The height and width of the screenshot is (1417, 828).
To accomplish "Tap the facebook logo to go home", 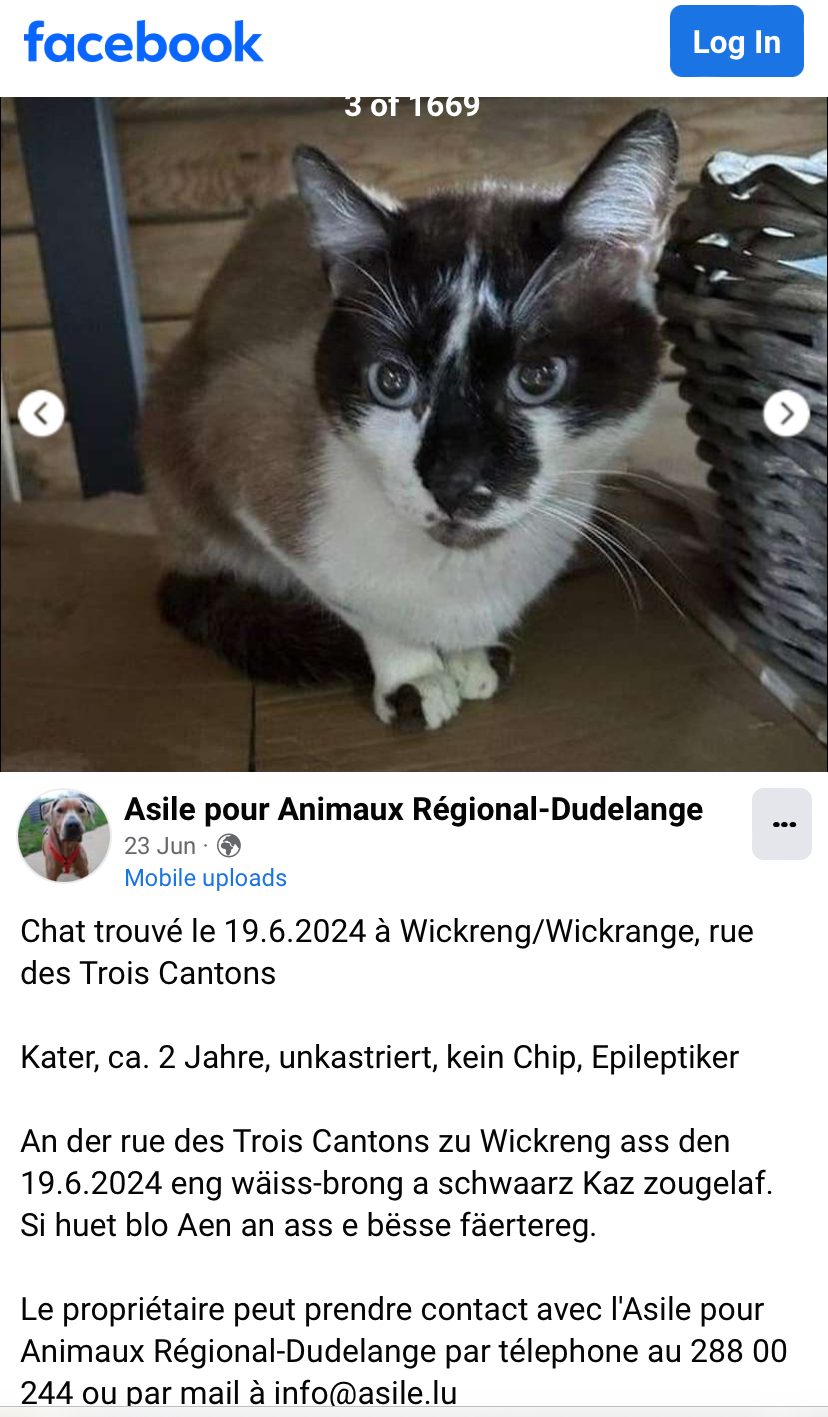I will click(x=143, y=42).
